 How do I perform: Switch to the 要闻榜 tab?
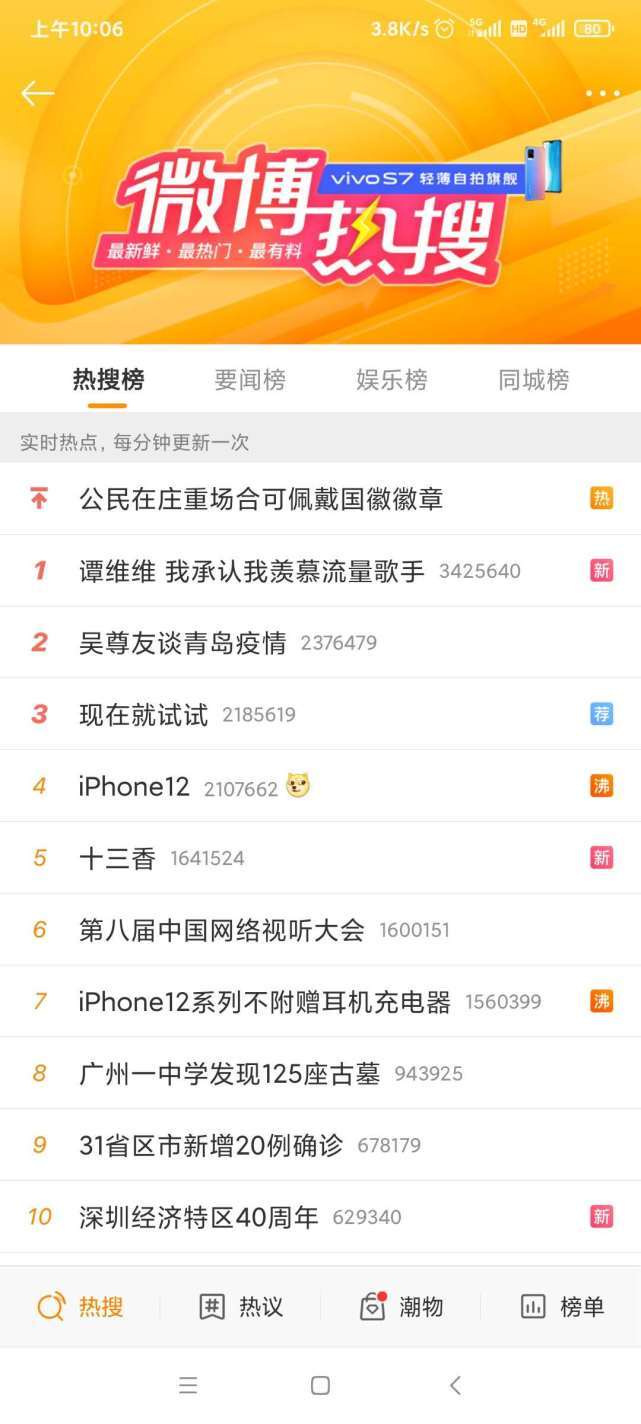[250, 380]
